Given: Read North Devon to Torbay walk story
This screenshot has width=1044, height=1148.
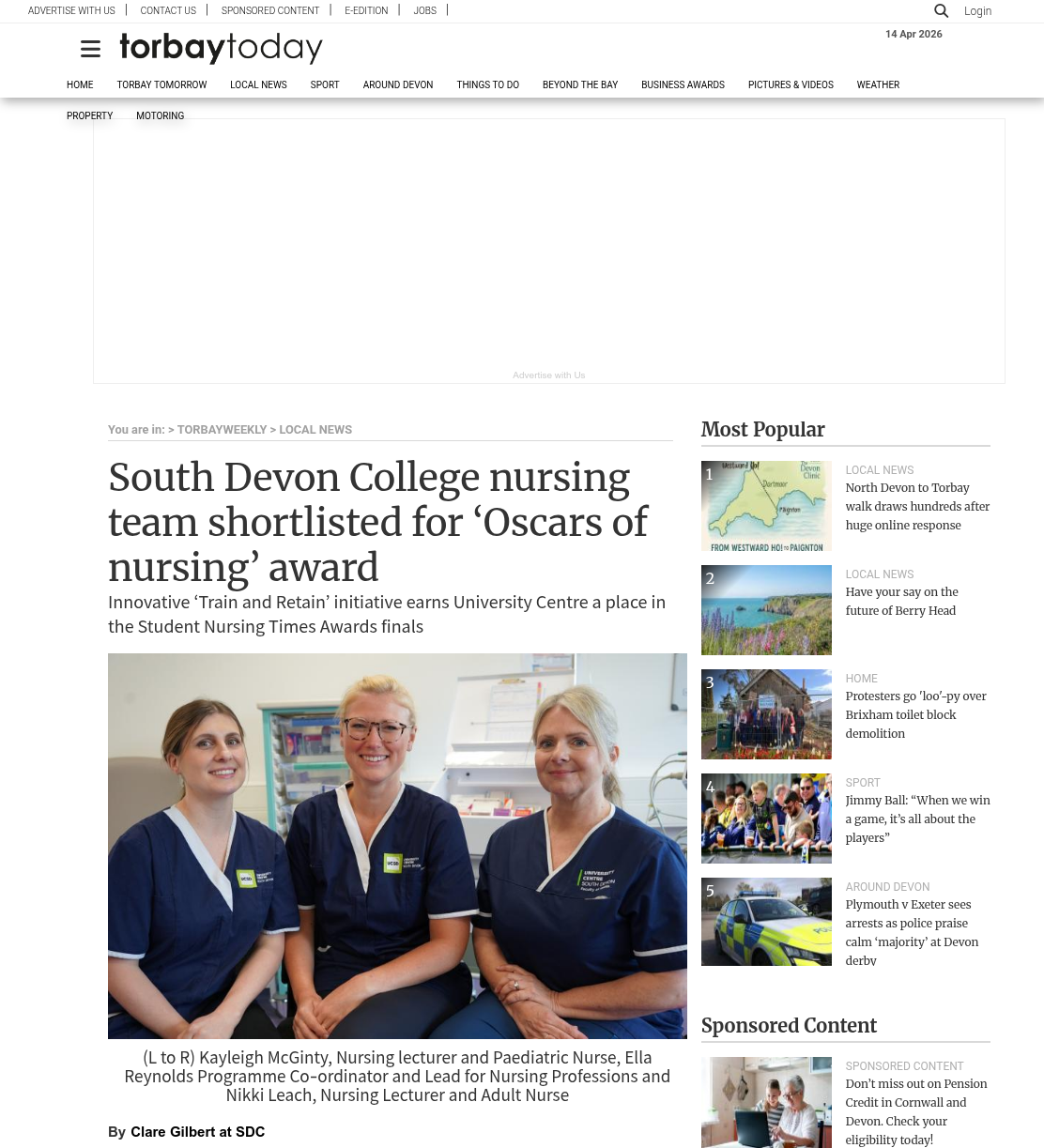Looking at the screenshot, I should (917, 507).
